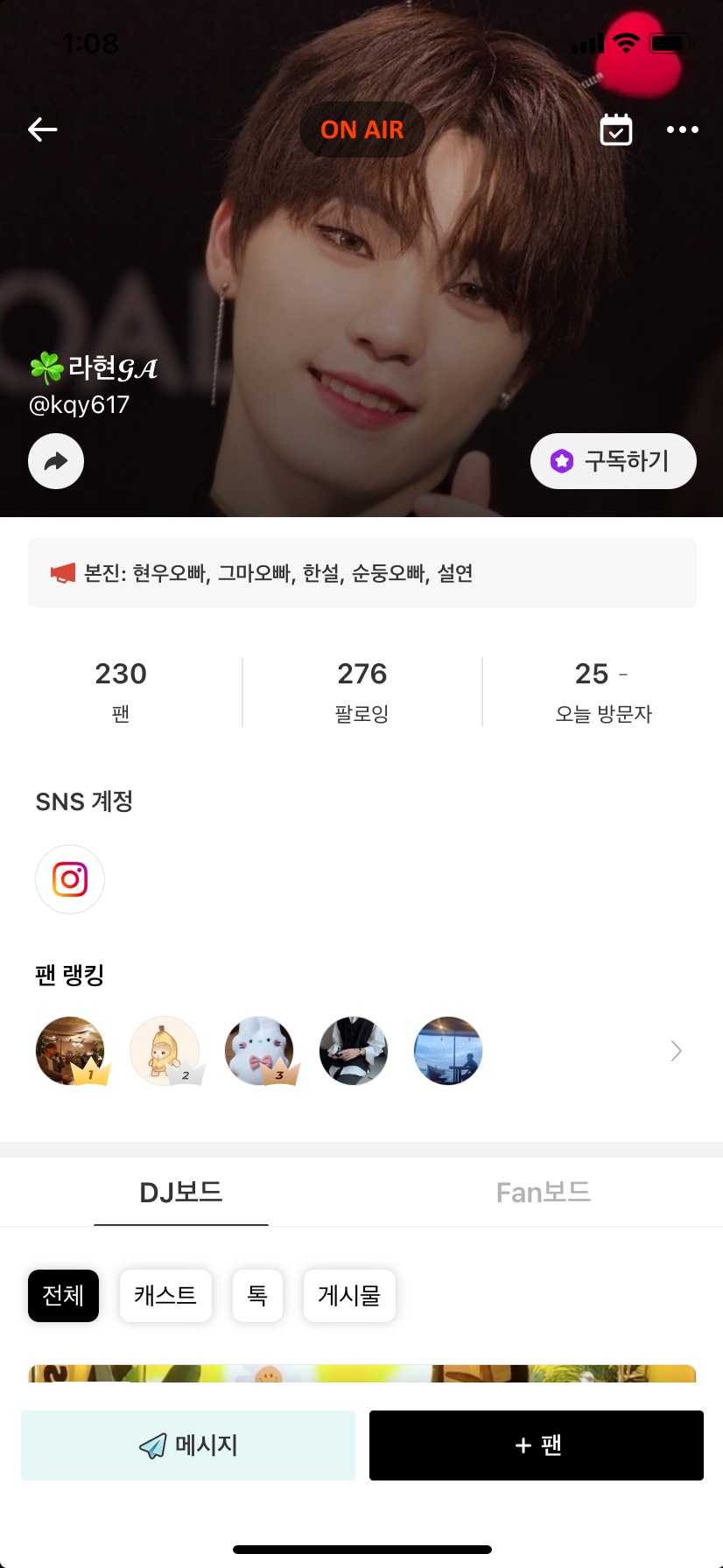The height and width of the screenshot is (1568, 723).
Task: Open the three-dot overflow menu
Action: tap(682, 129)
